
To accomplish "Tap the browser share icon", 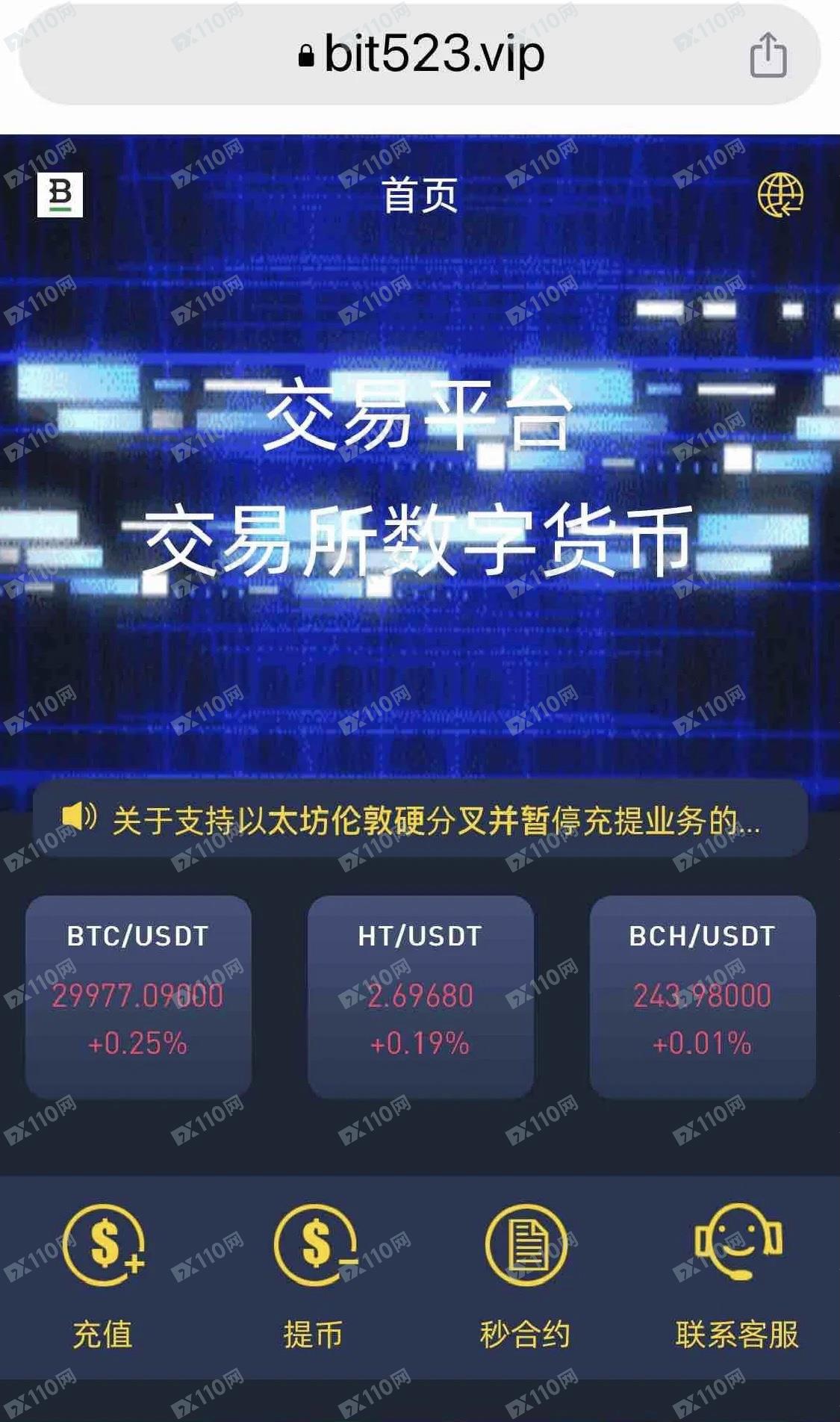I will pos(768,55).
